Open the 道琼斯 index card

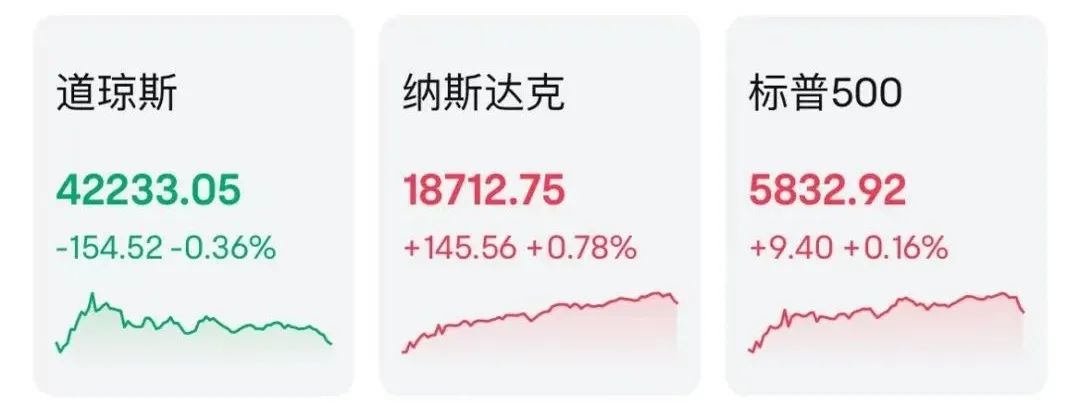click(x=193, y=205)
